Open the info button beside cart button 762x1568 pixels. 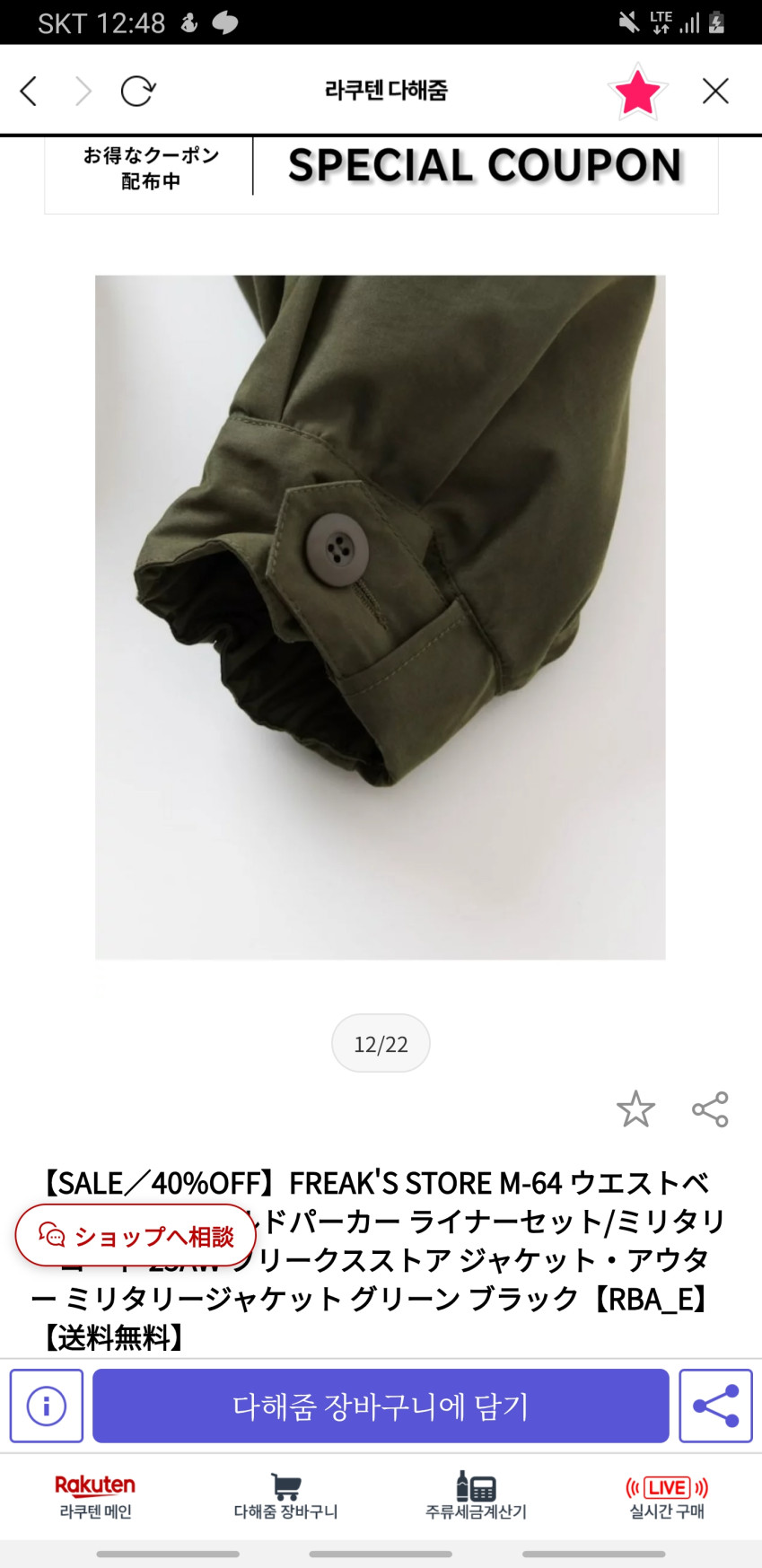(x=47, y=1406)
